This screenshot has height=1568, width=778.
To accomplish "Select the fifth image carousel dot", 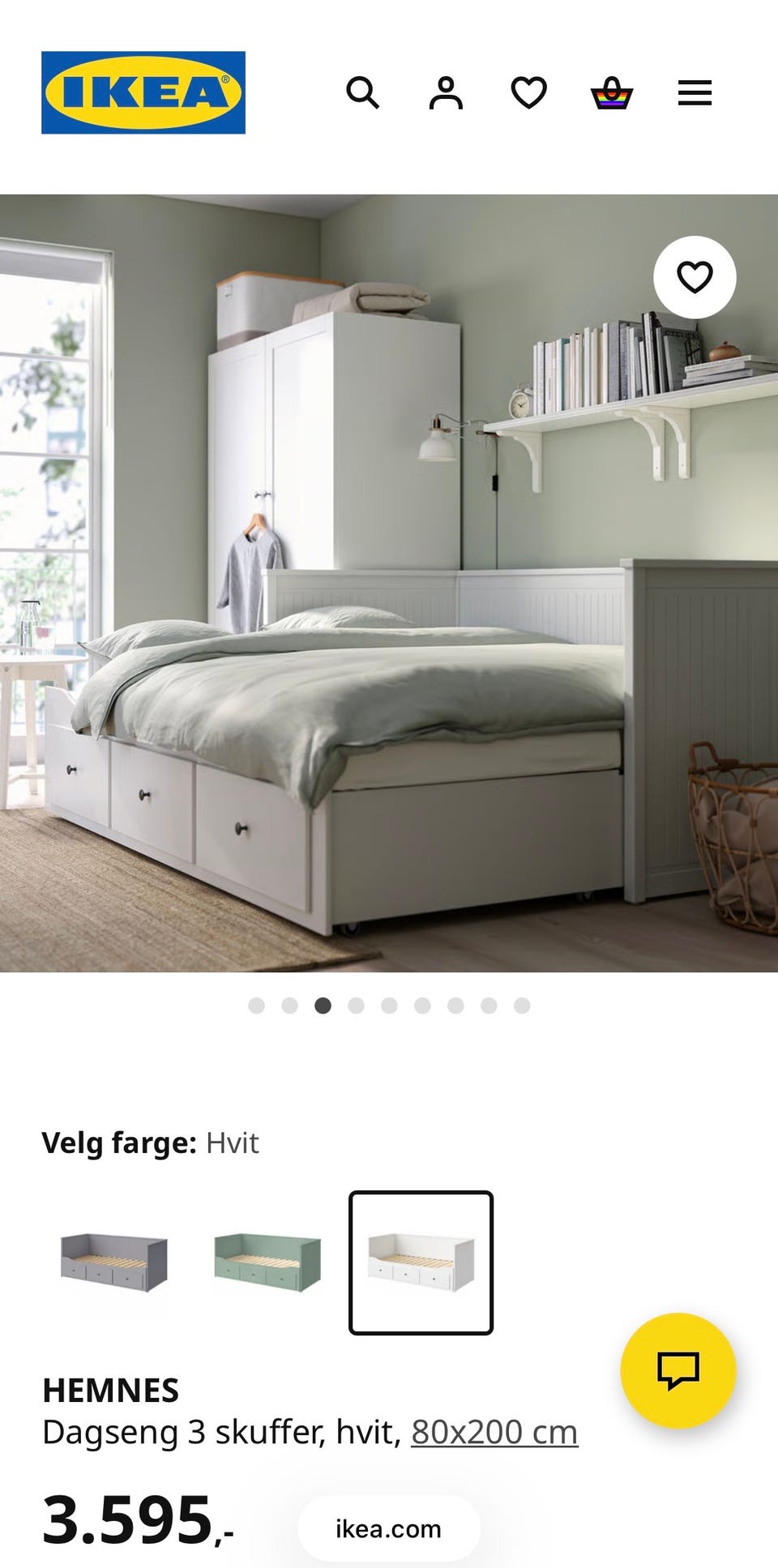I will (x=388, y=1006).
